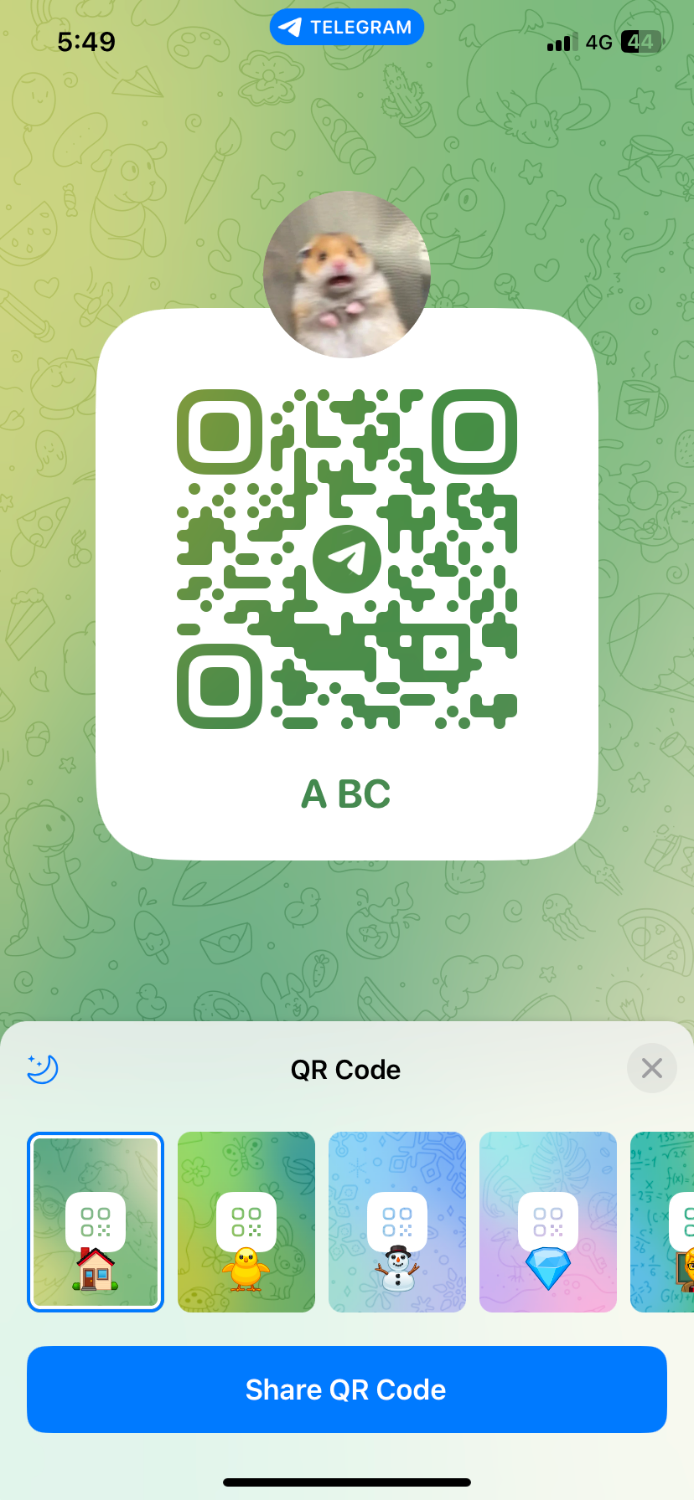694x1500 pixels.
Task: Return to Telegram via the status bar pill
Action: pyautogui.click(x=347, y=27)
